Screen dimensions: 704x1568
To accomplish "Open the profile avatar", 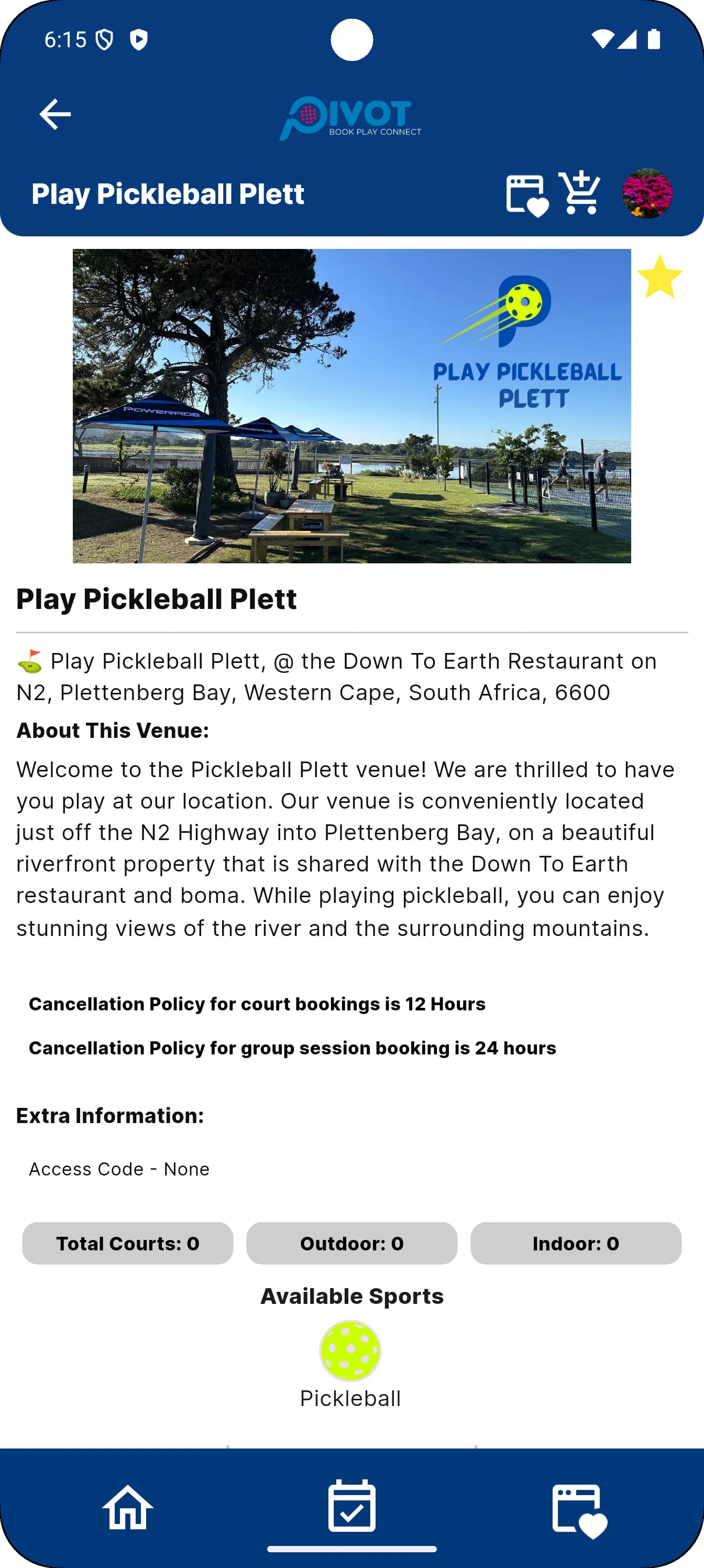I will tap(647, 193).
